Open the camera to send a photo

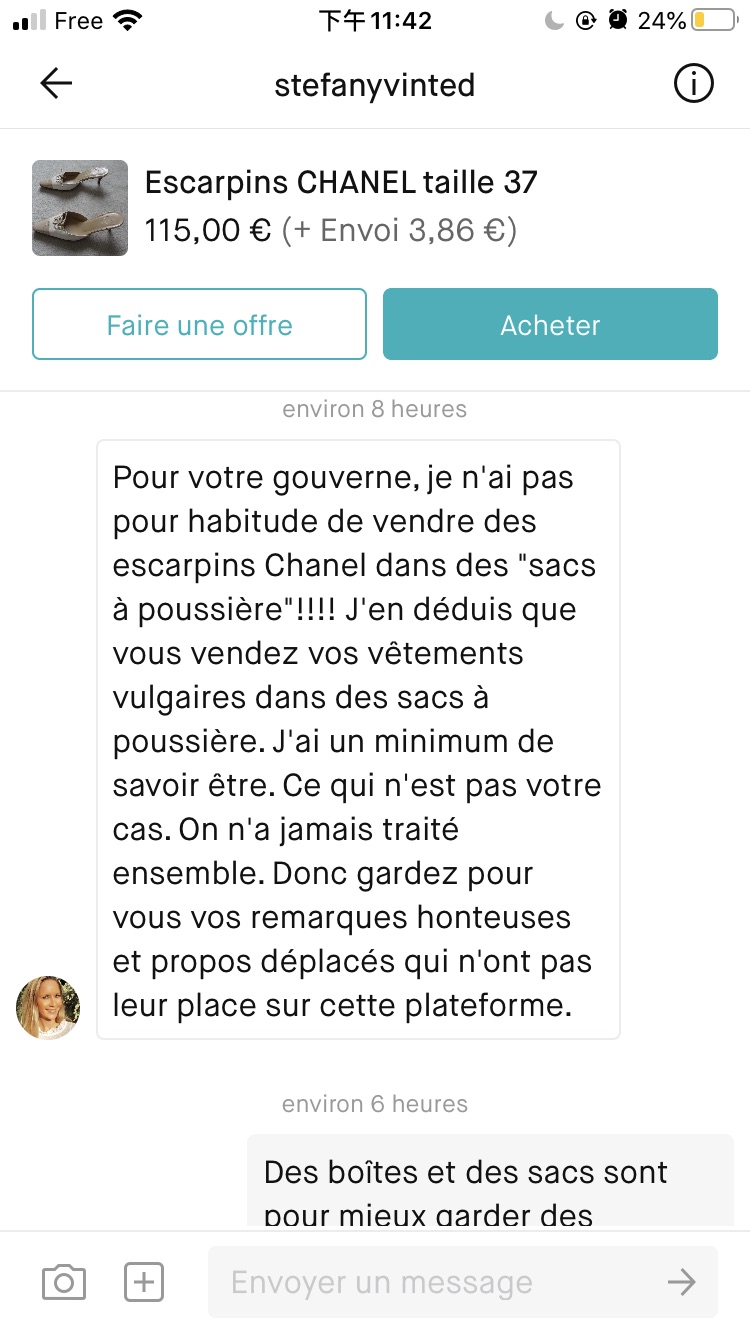pyautogui.click(x=64, y=1282)
